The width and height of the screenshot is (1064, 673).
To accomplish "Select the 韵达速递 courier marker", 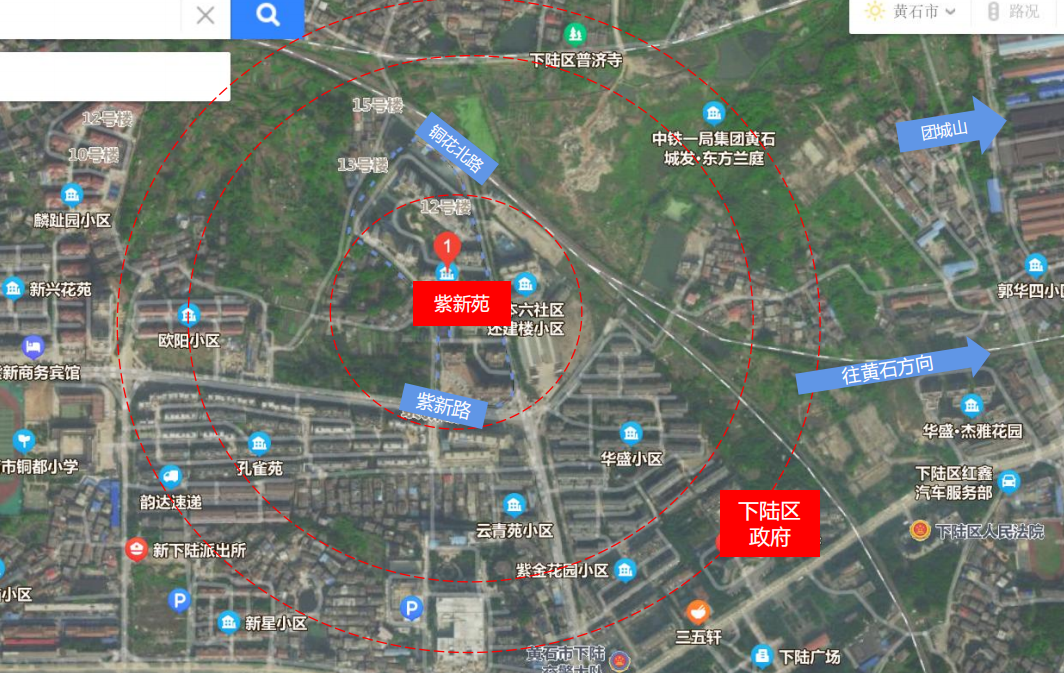I will click(171, 478).
